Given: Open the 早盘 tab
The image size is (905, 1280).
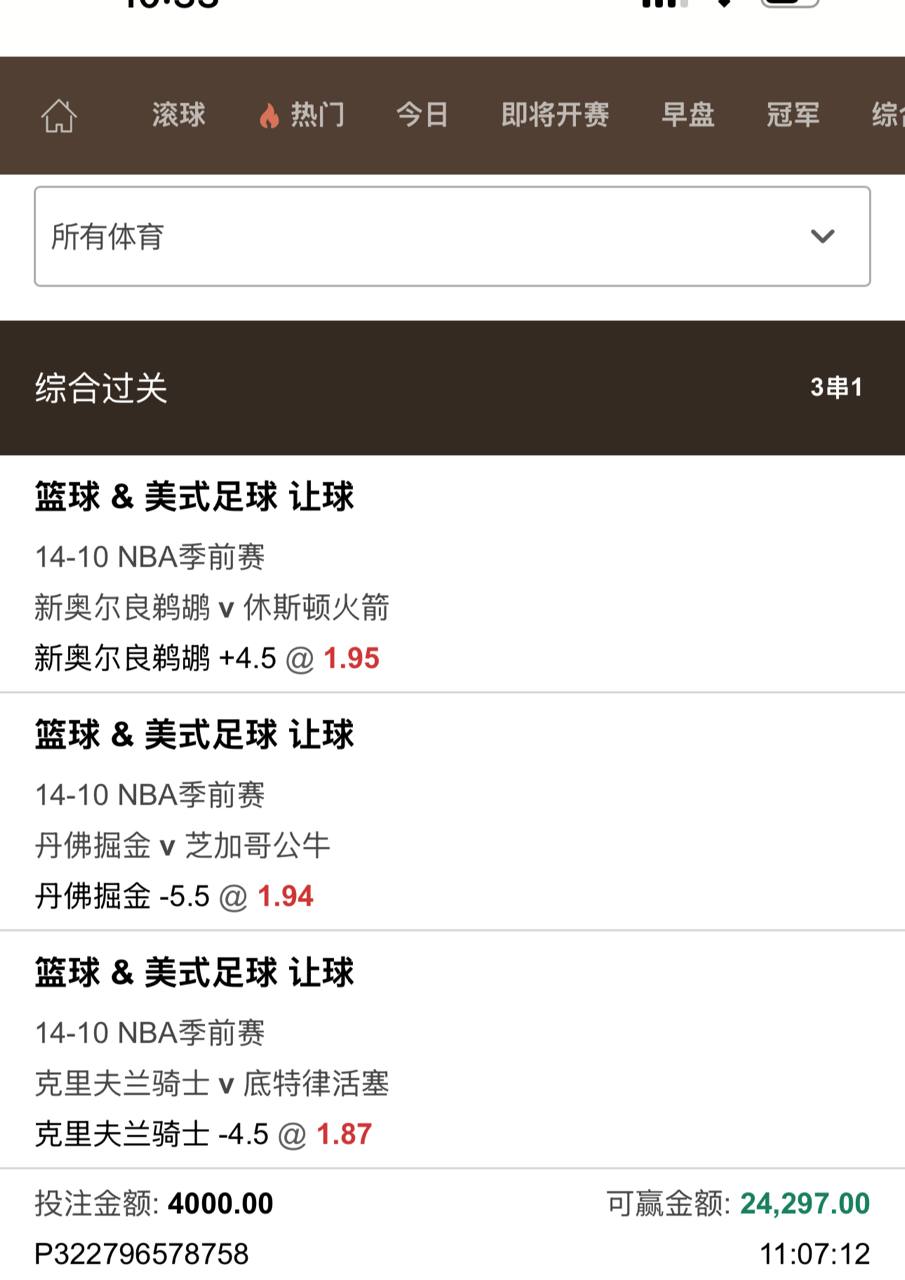Looking at the screenshot, I should tap(688, 115).
